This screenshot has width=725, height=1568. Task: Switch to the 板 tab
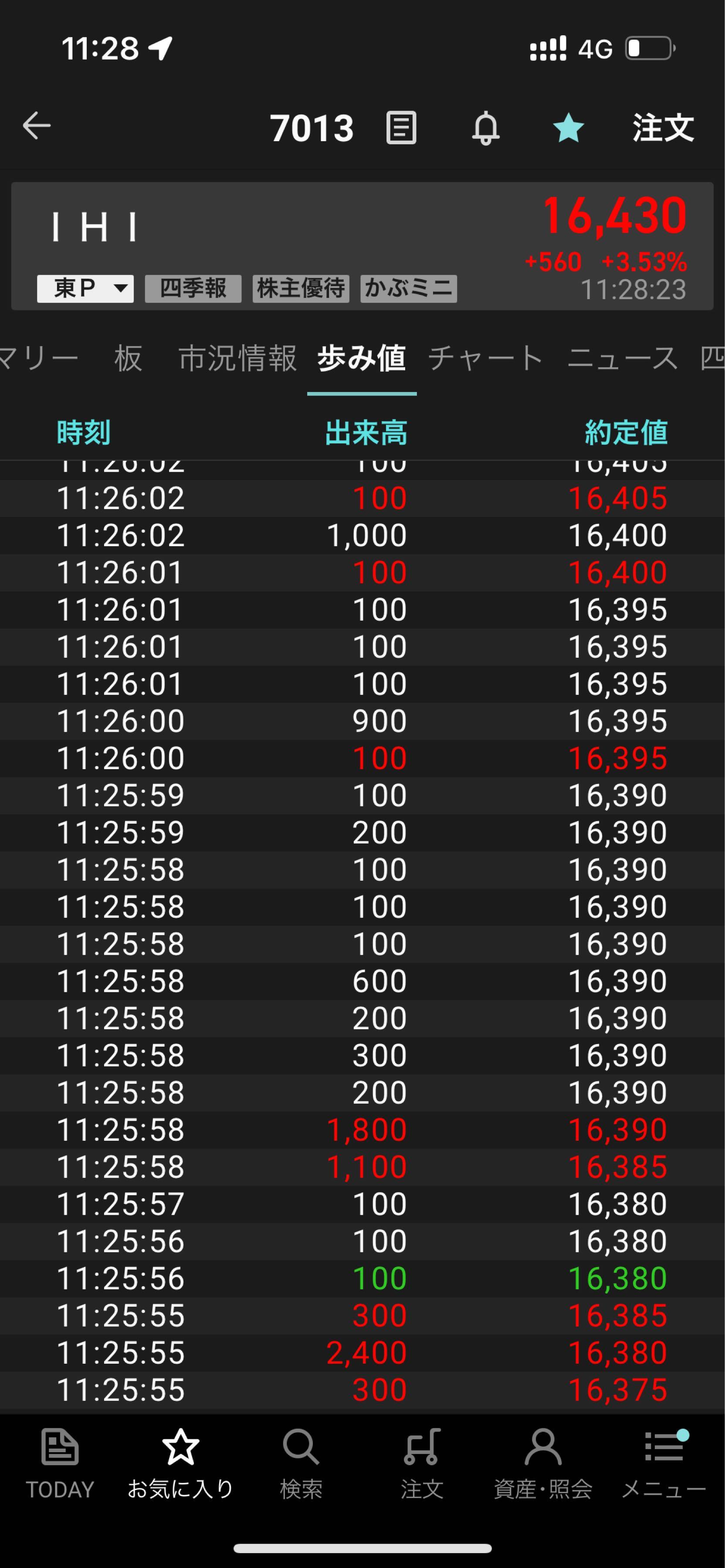[129, 358]
